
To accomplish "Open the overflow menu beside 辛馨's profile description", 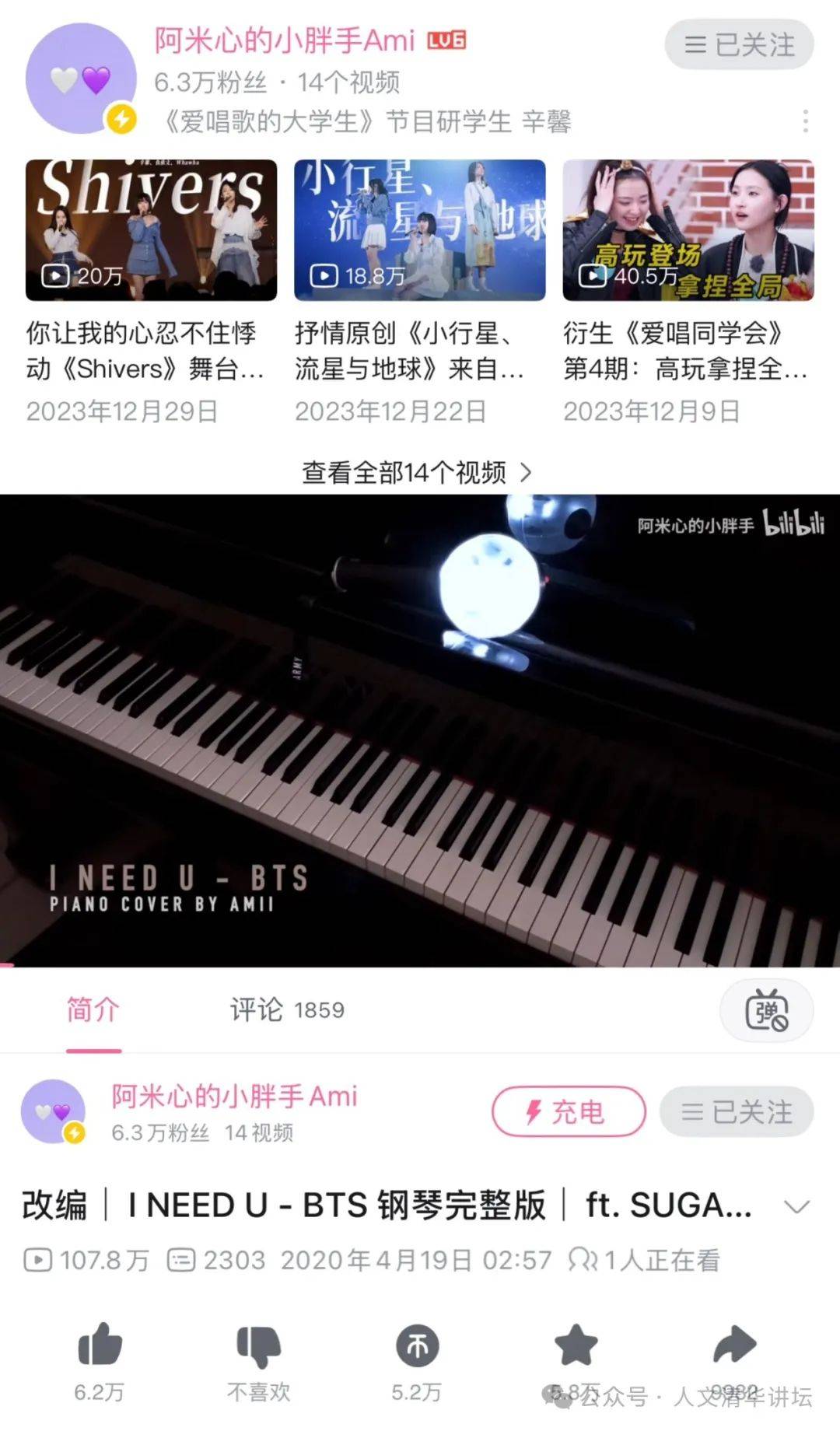I will tap(805, 121).
